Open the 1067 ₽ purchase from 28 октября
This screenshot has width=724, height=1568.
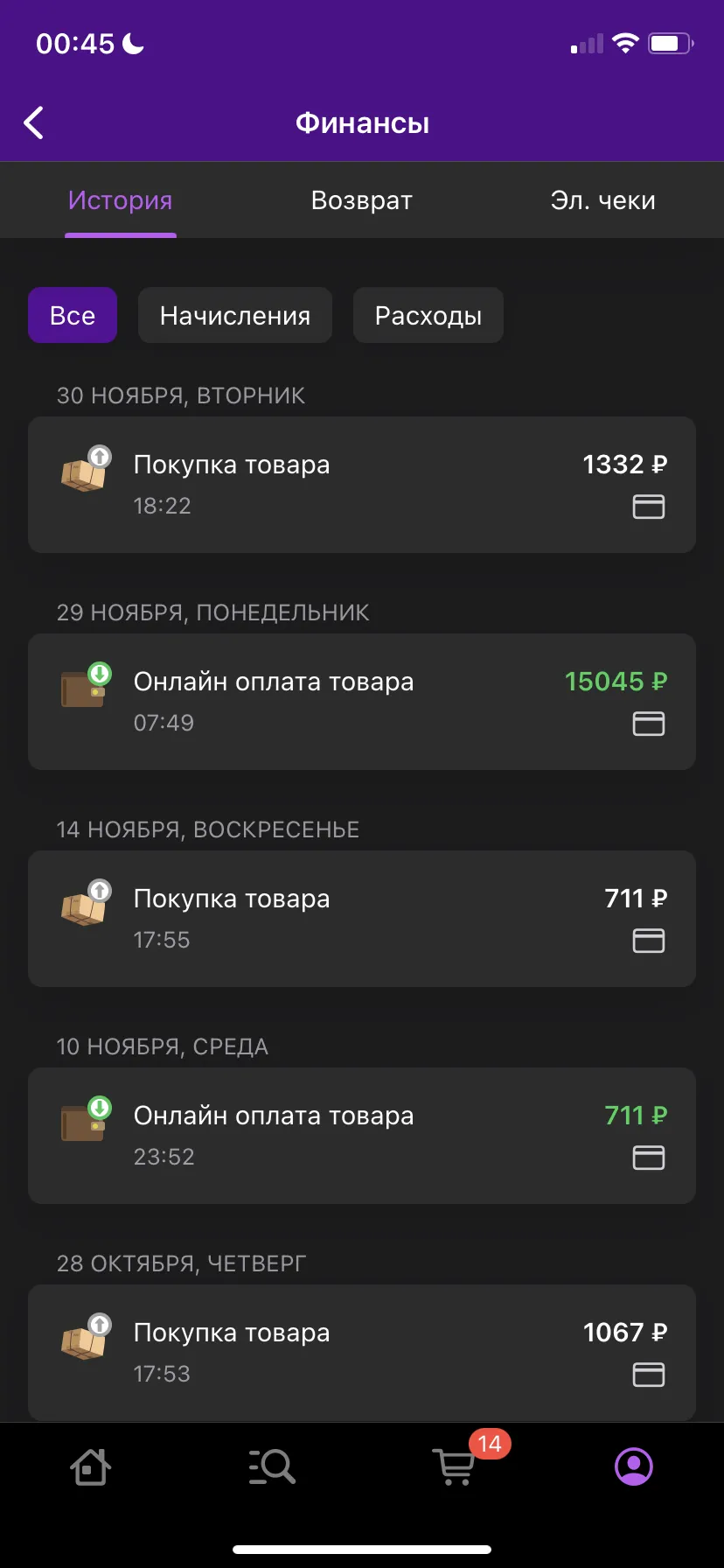(362, 1353)
